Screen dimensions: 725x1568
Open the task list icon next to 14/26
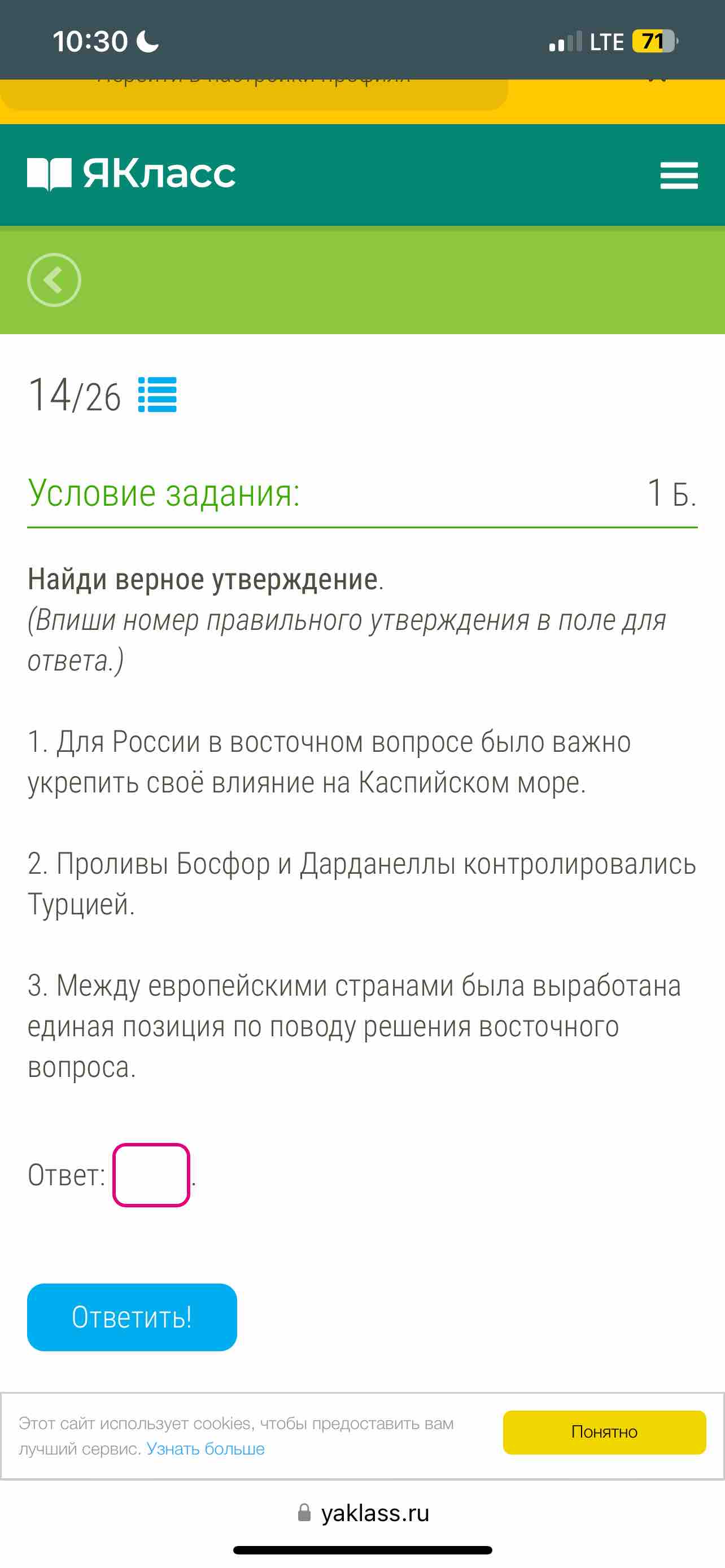tap(157, 395)
